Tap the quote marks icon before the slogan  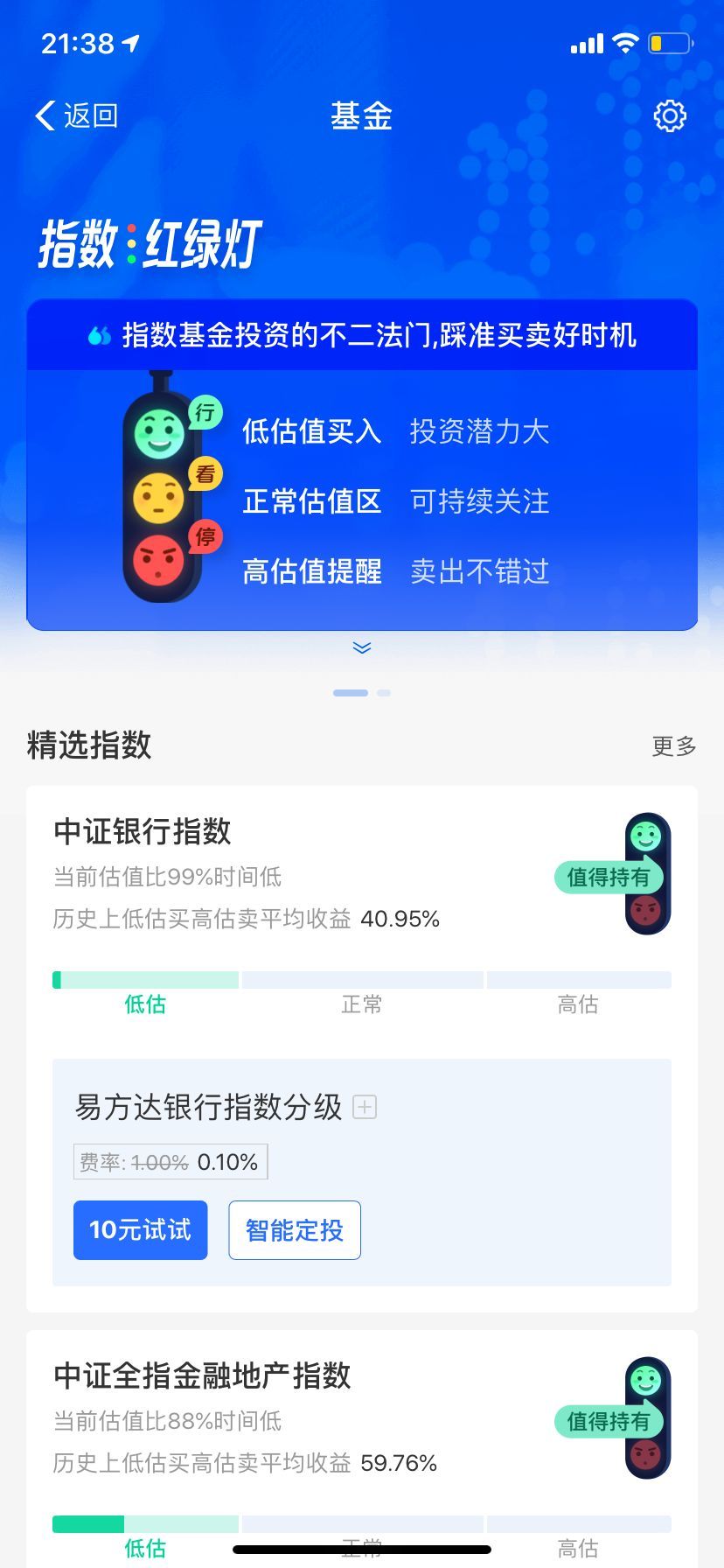(99, 334)
